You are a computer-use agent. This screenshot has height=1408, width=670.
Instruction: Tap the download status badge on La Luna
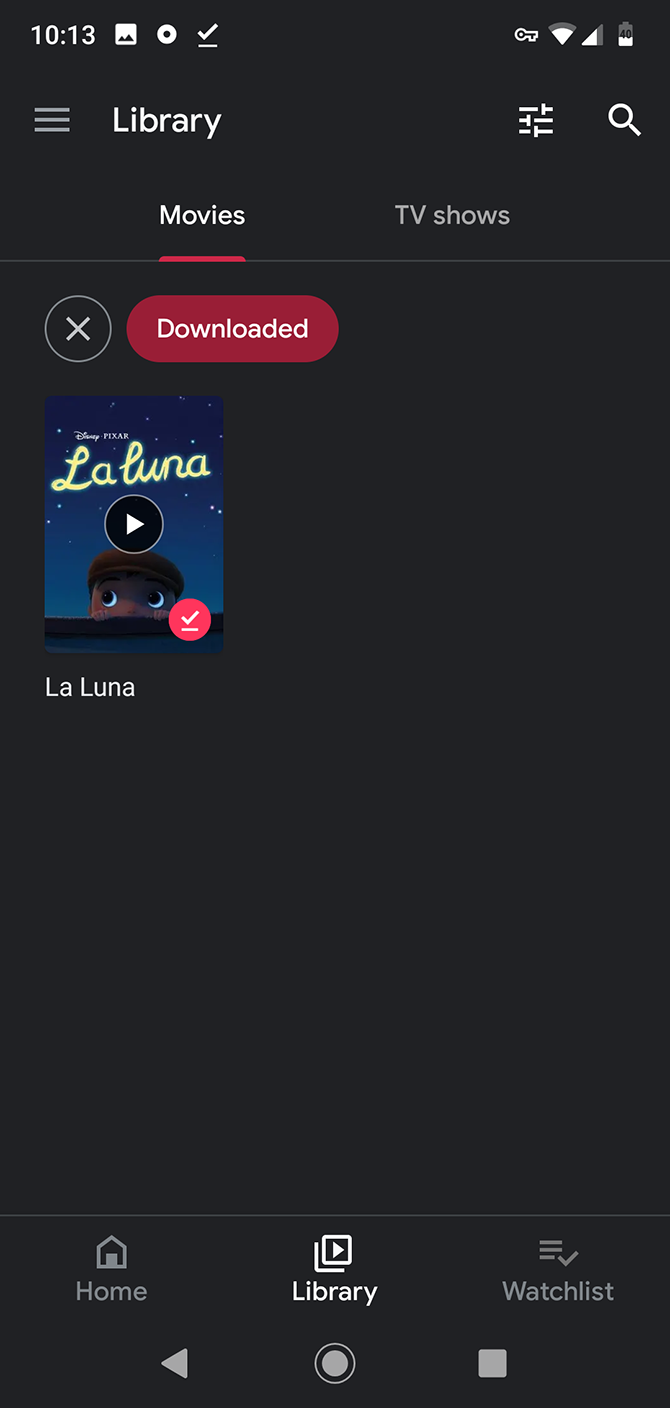coord(190,620)
